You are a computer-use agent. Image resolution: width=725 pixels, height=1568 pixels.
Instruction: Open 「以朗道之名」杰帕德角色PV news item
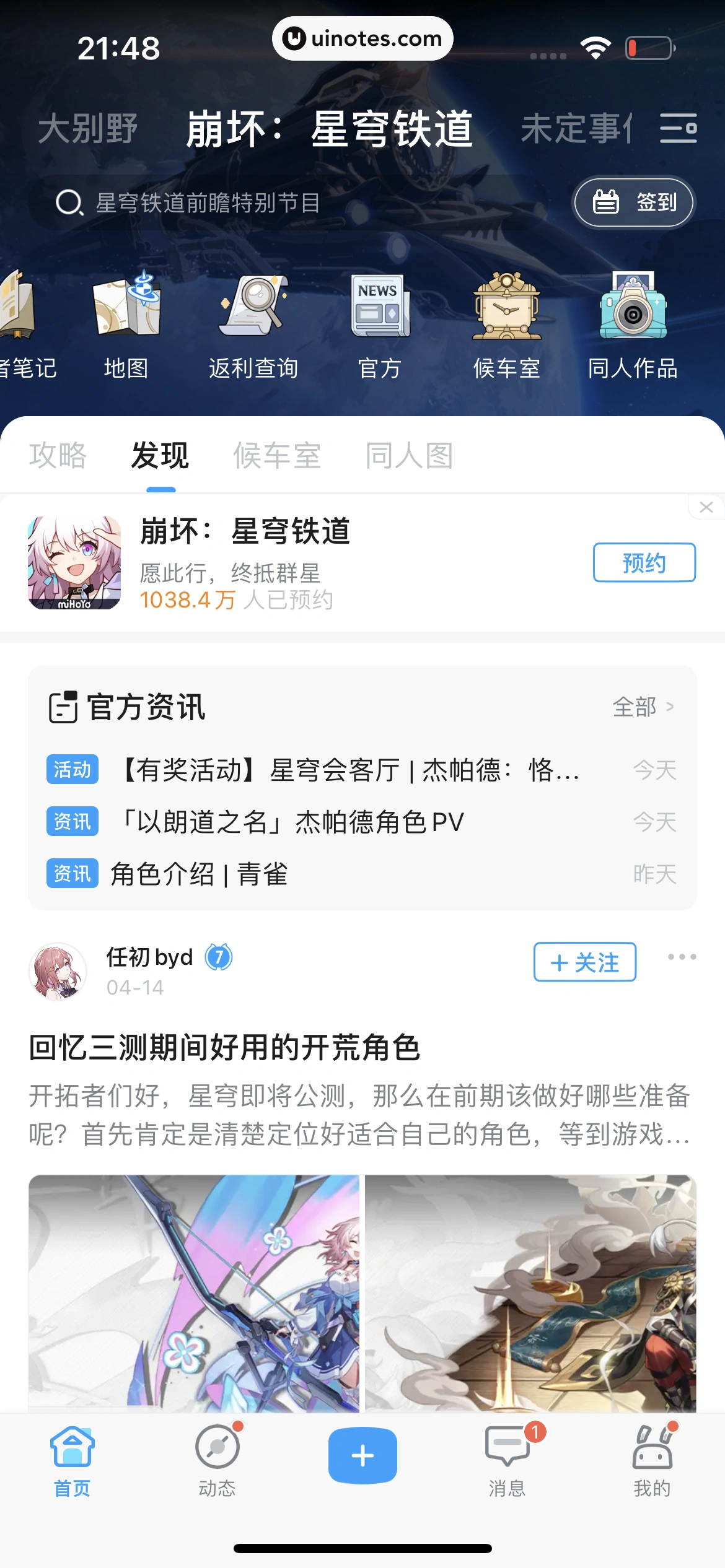[x=292, y=822]
